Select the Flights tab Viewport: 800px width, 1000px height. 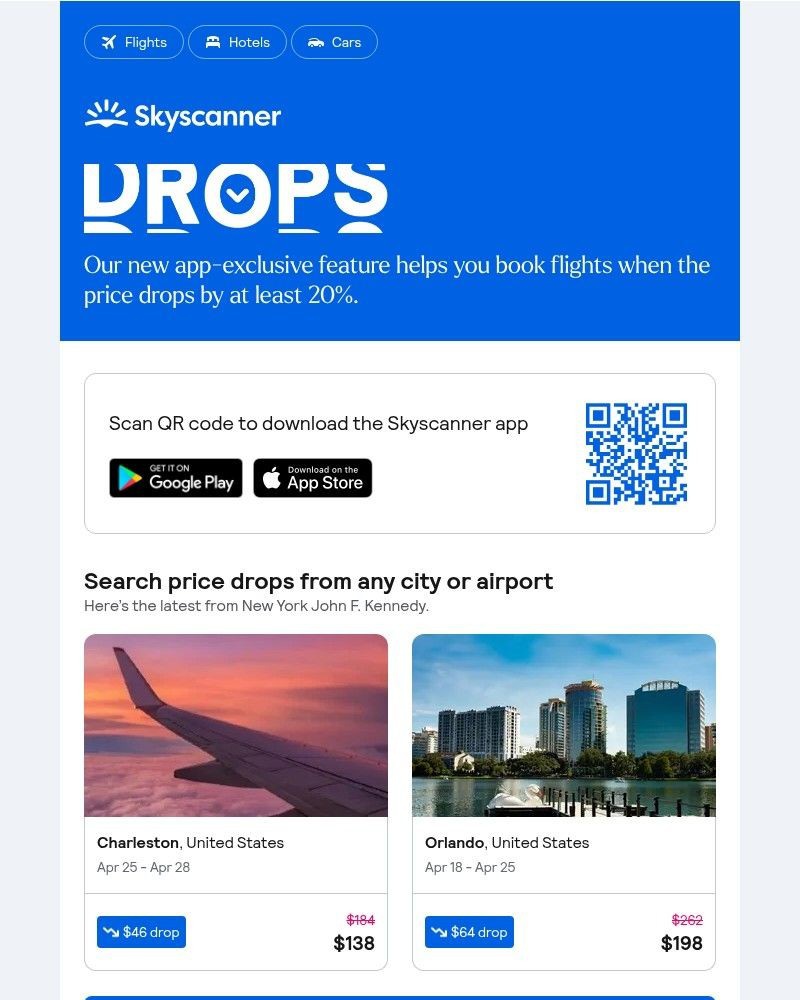(x=133, y=42)
